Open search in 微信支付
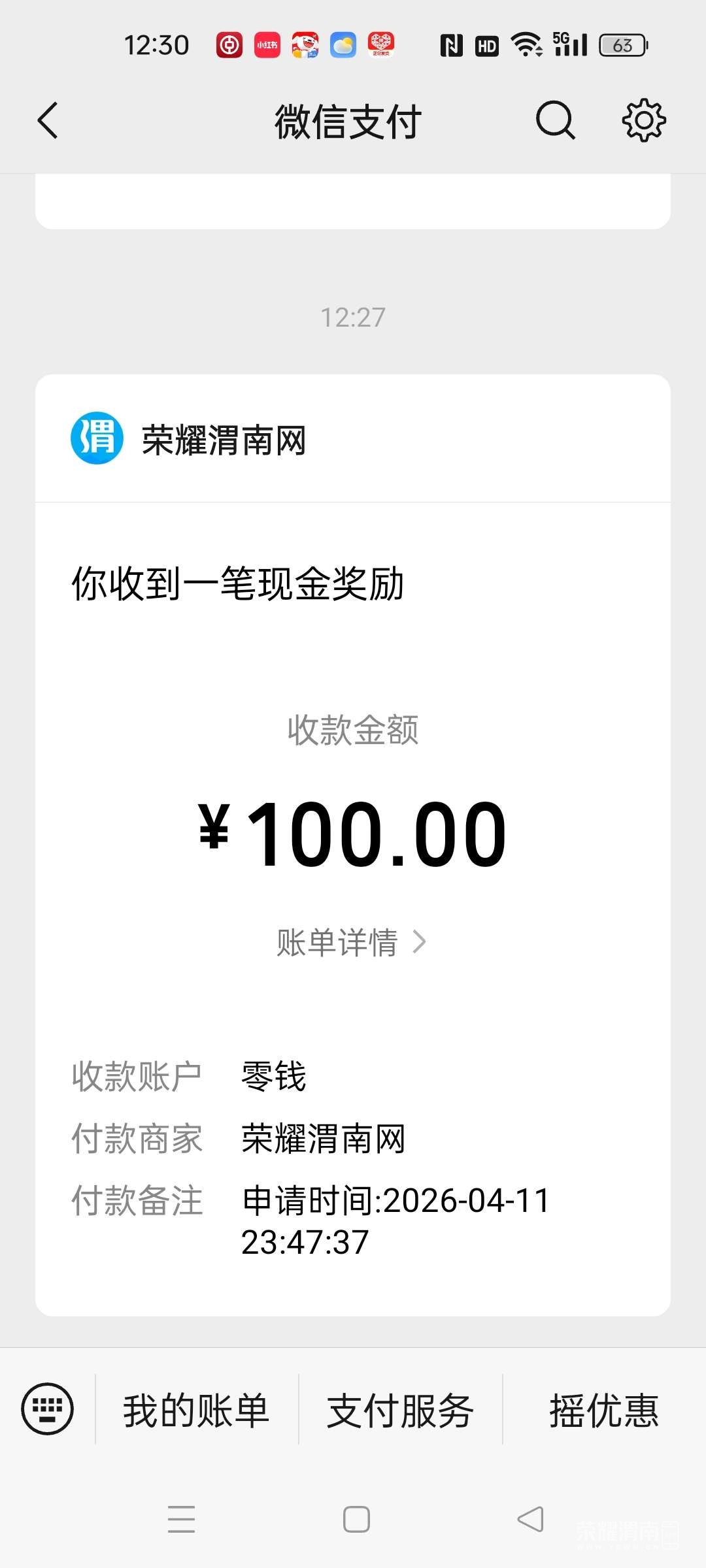The image size is (706, 1568). (x=555, y=121)
